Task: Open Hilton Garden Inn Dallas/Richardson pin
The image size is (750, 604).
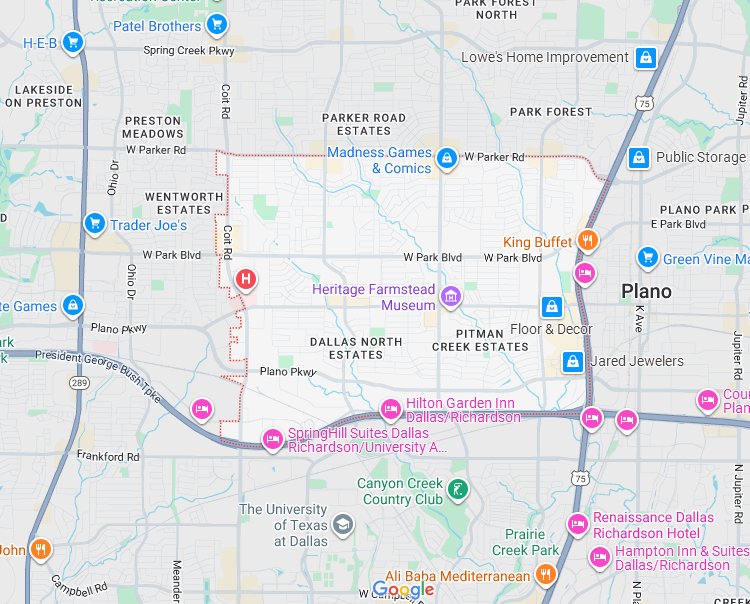Action: pos(390,410)
